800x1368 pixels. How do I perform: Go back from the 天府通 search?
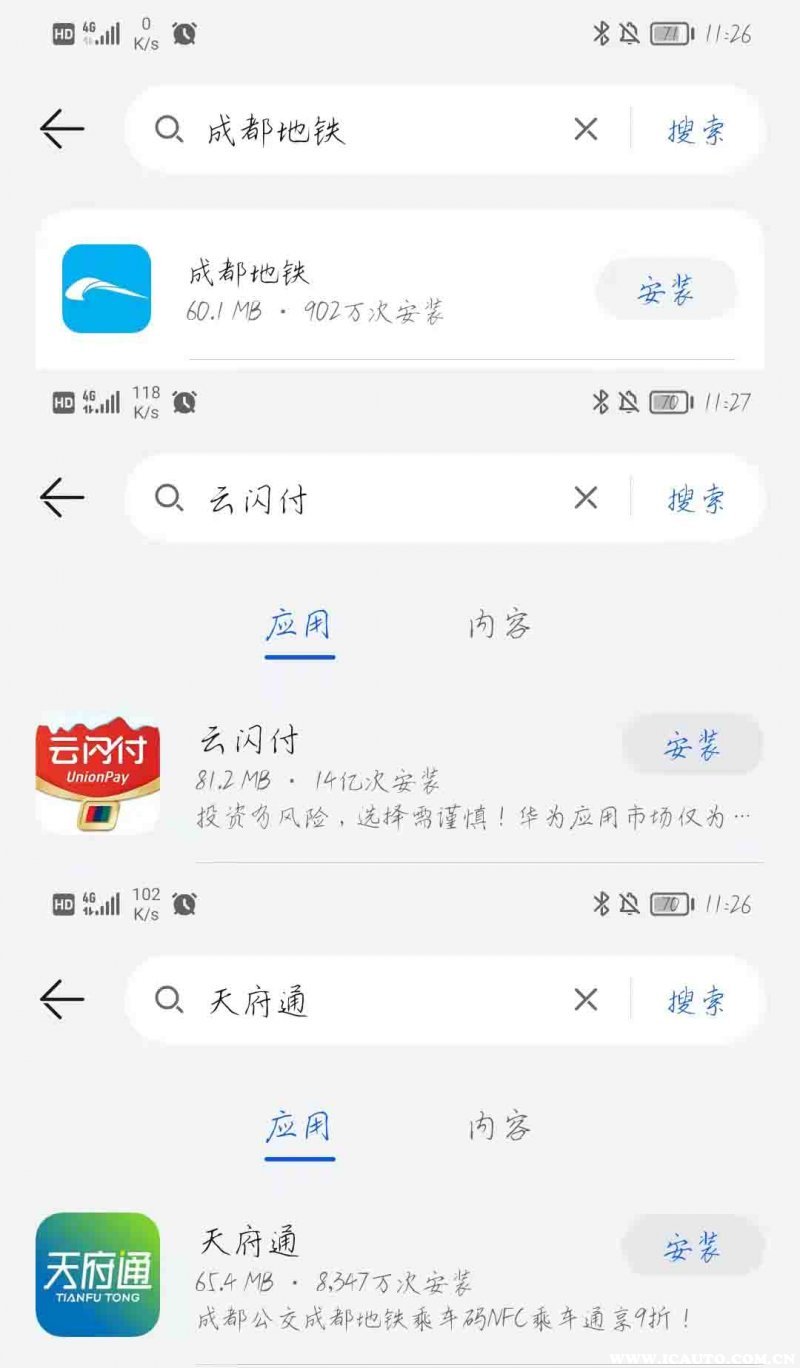62,999
